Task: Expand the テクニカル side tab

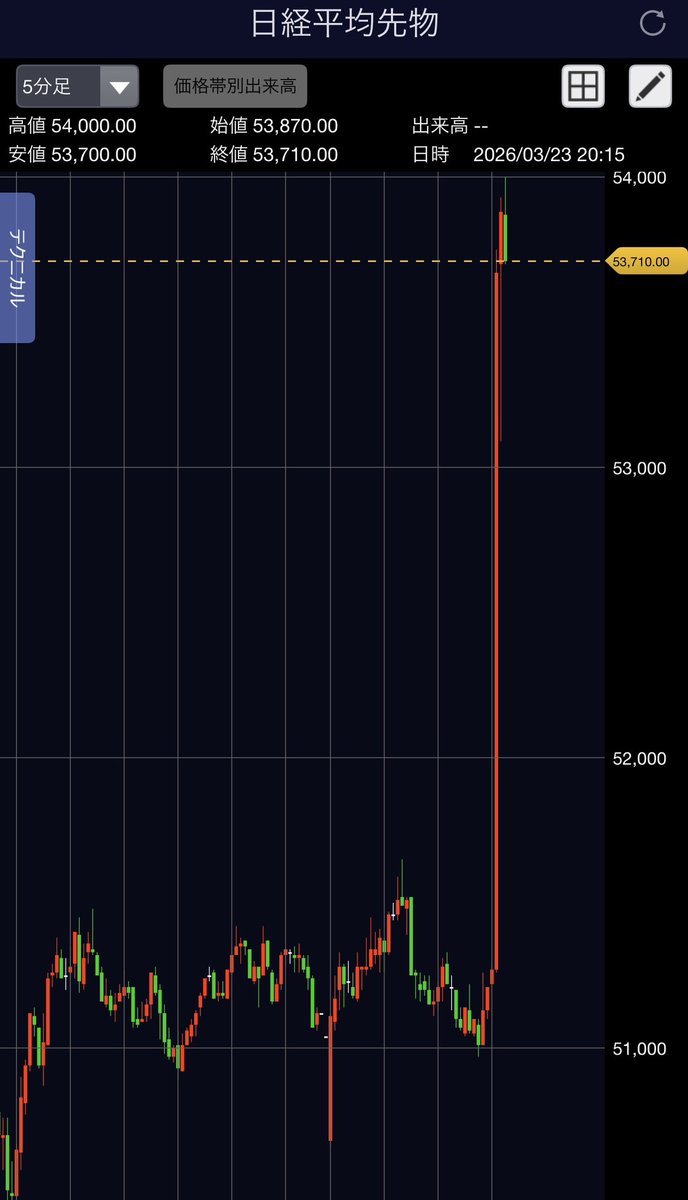Action: pyautogui.click(x=18, y=267)
